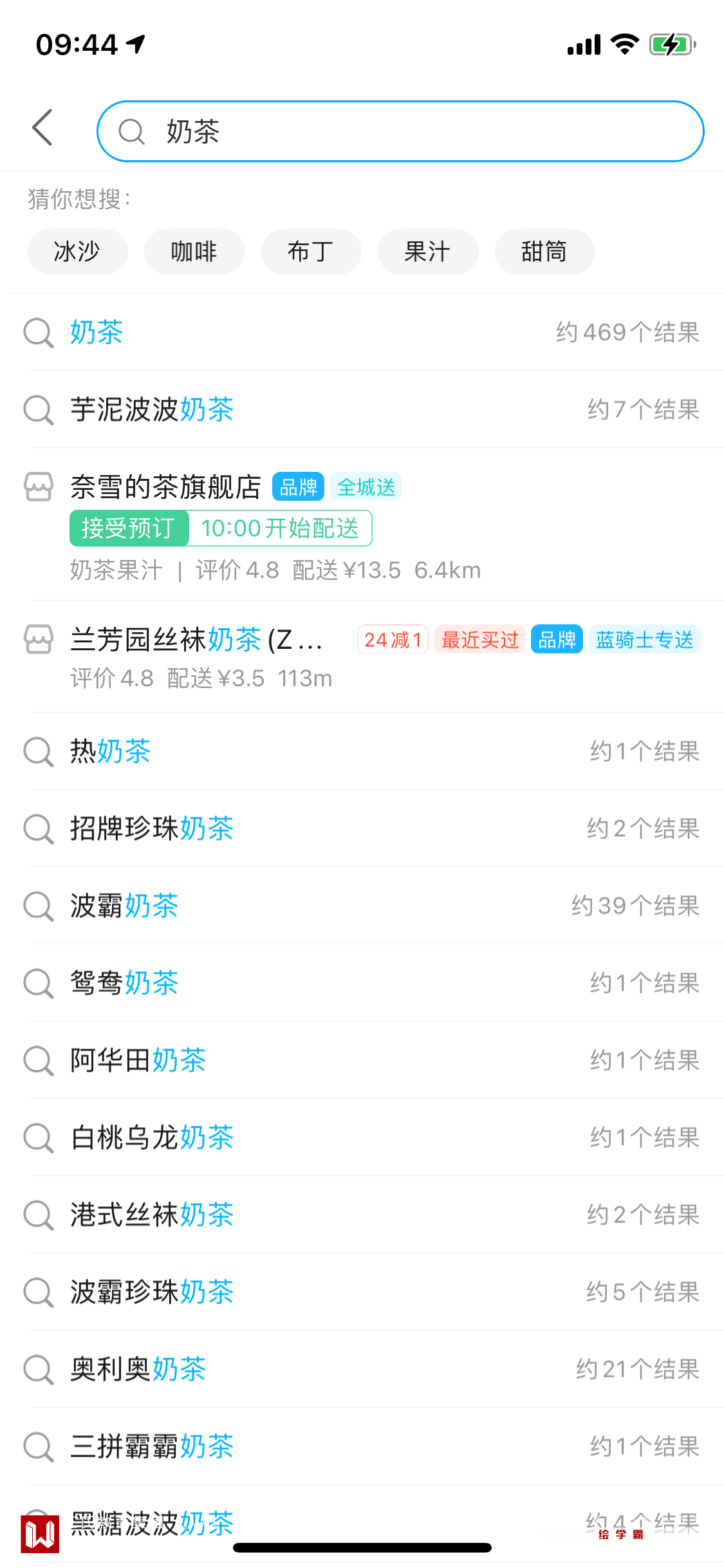This screenshot has height=1568, width=724.
Task: Pick the 果汁 suggestion chip
Action: 427,252
